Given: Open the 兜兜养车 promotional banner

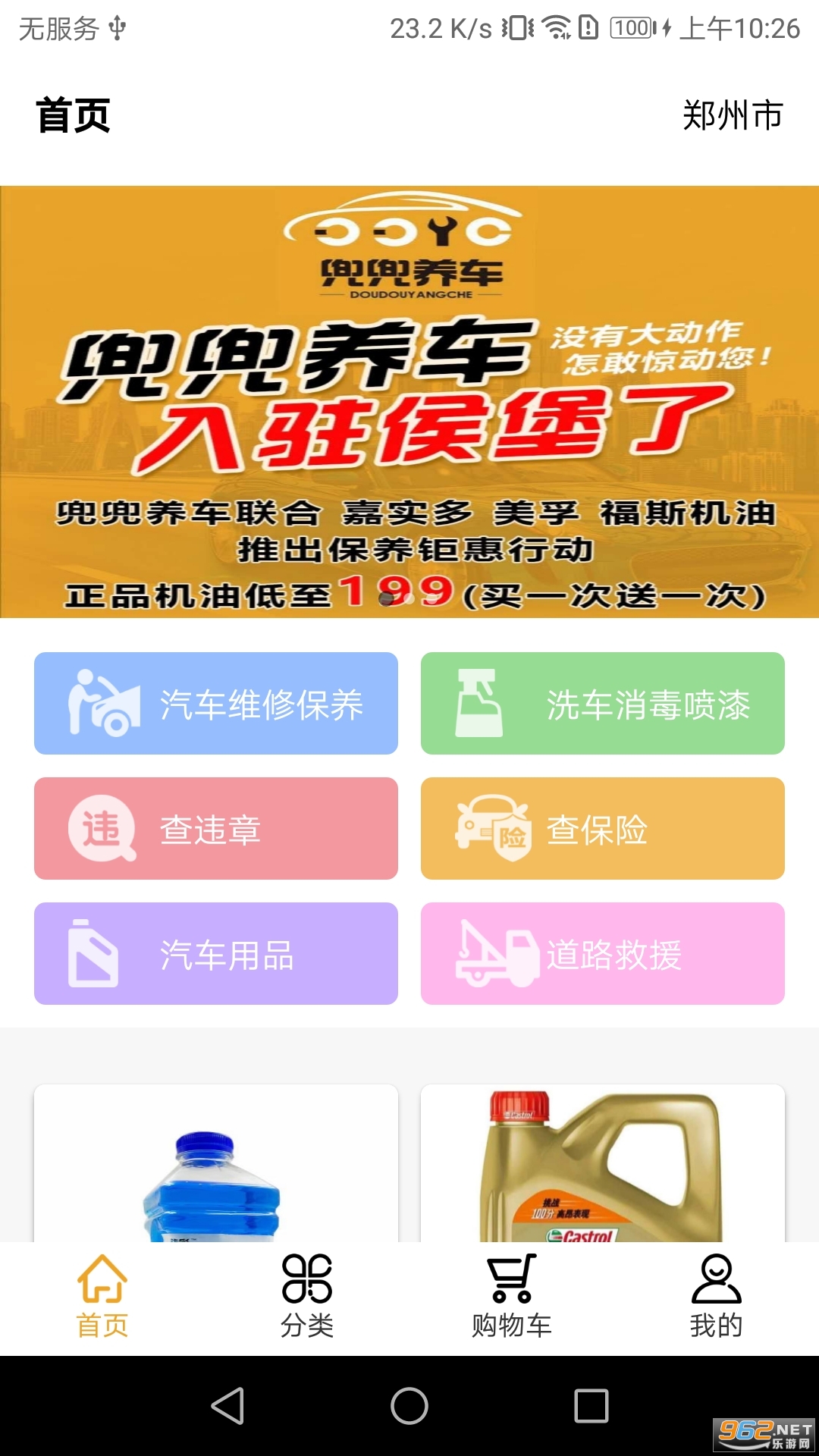Looking at the screenshot, I should (x=409, y=402).
